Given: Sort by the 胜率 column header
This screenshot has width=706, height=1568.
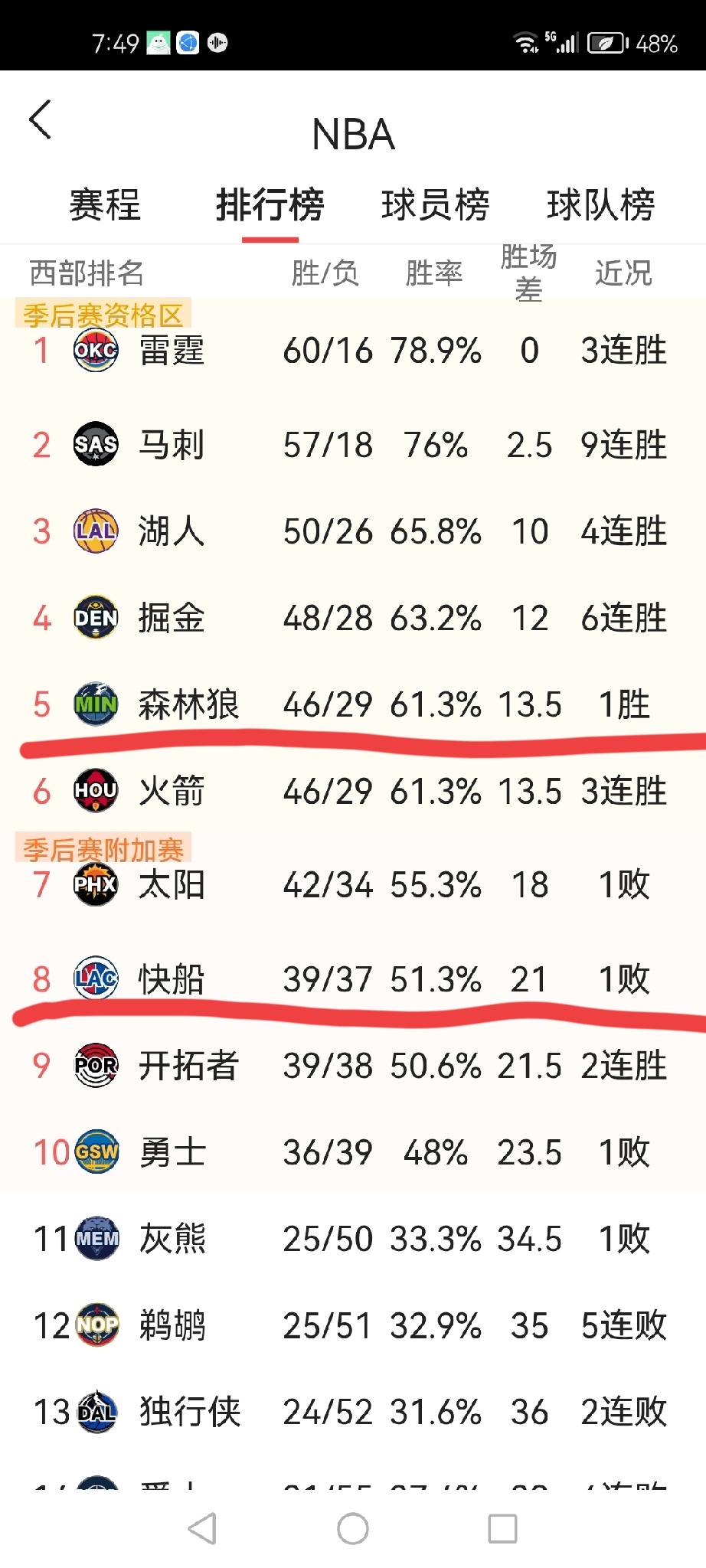Looking at the screenshot, I should 434,271.
